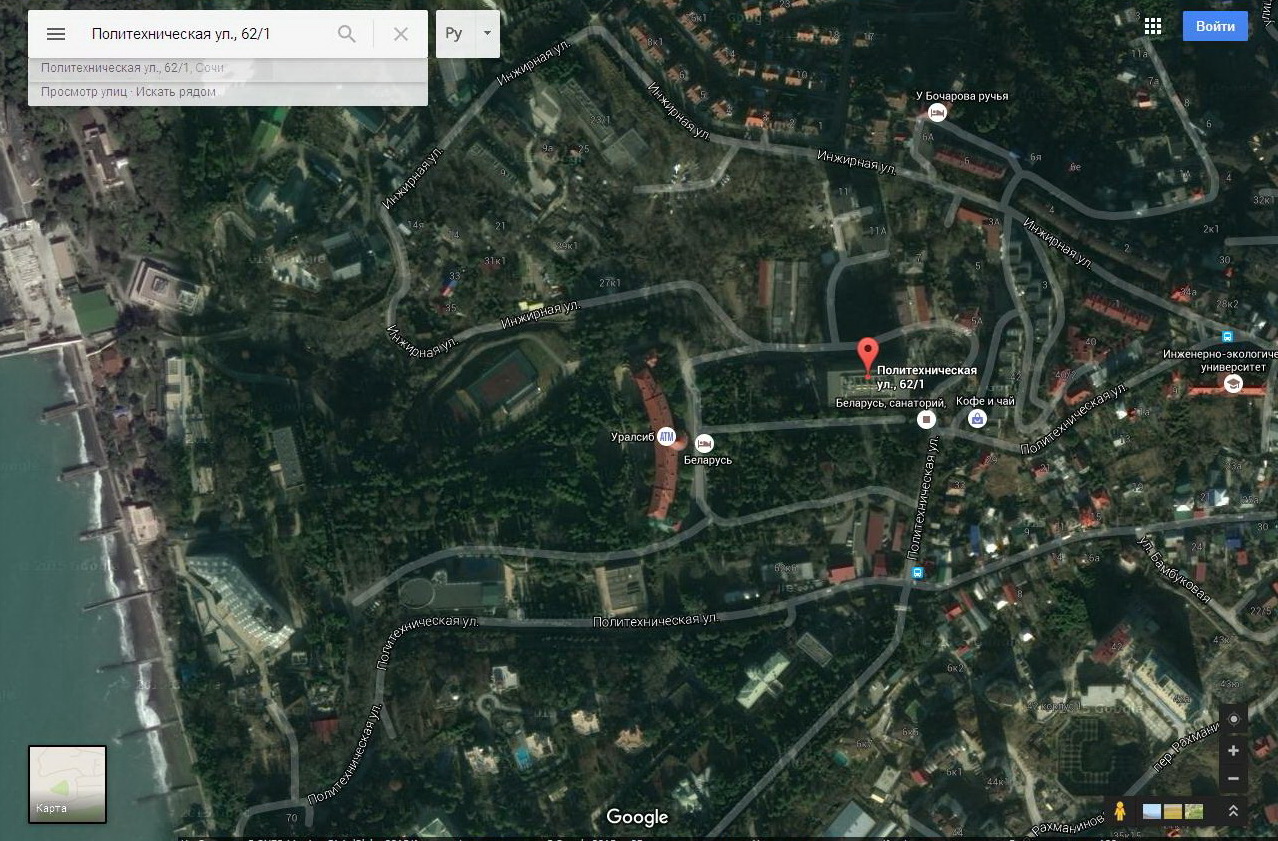Tap the magnifier search icon
Image resolution: width=1278 pixels, height=841 pixels.
click(347, 34)
